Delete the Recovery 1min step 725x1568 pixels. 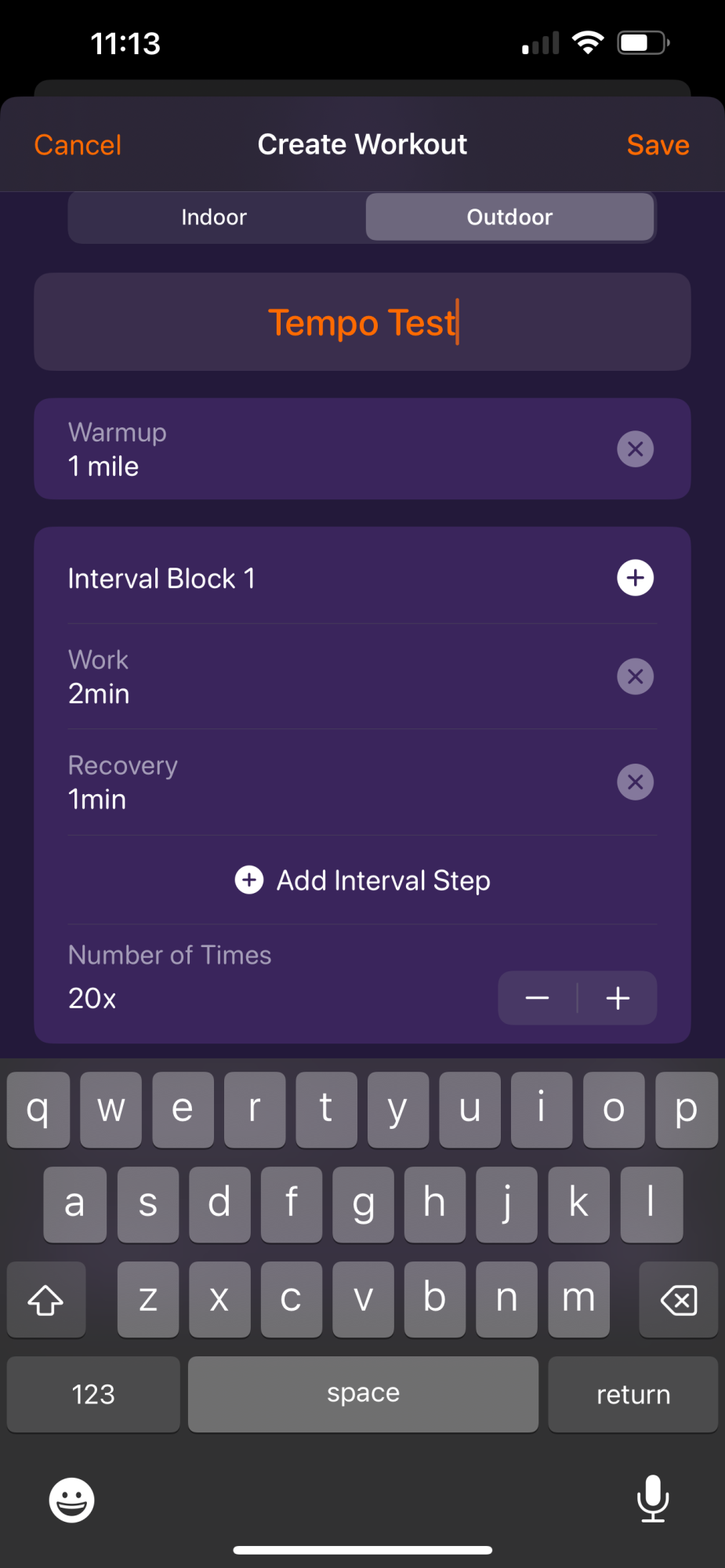point(635,782)
